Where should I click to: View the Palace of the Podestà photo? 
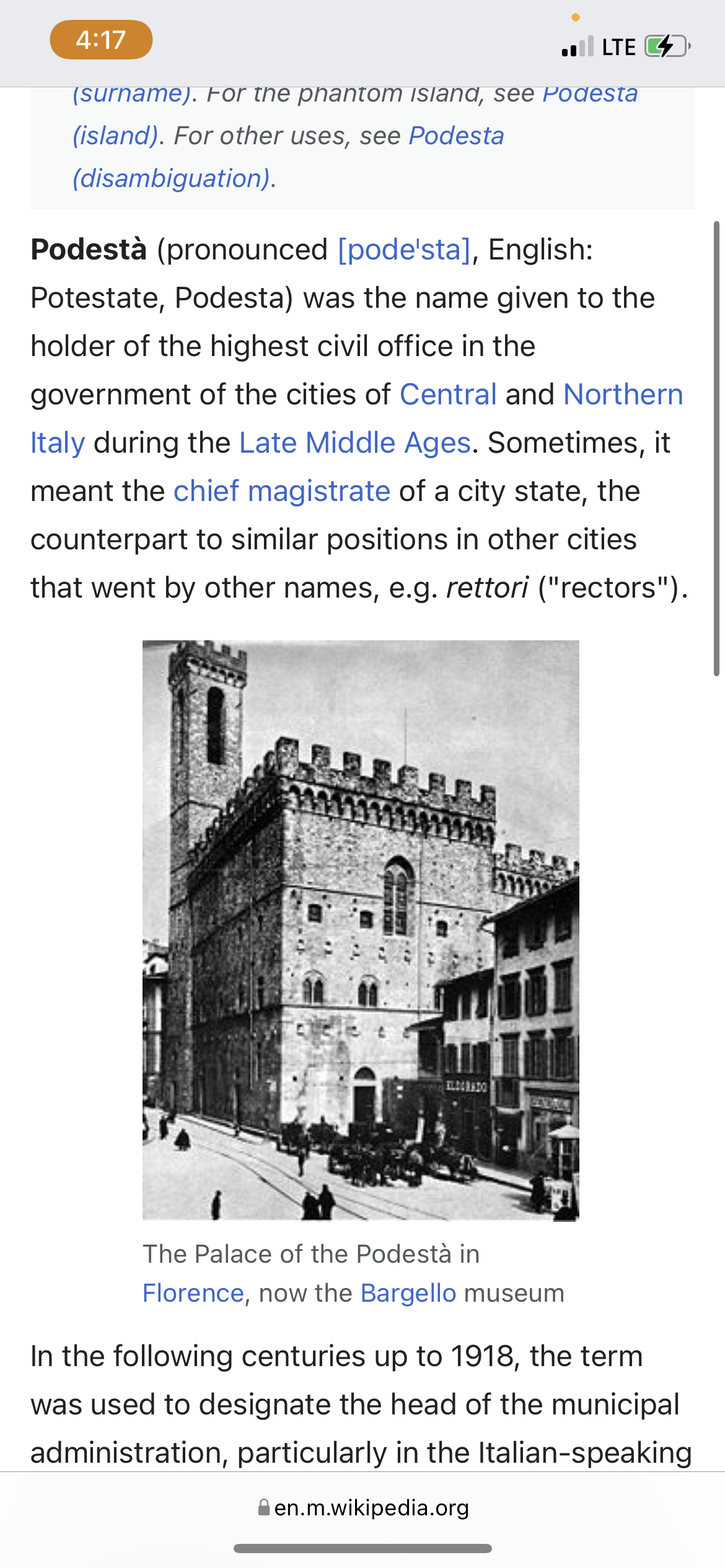tap(361, 930)
